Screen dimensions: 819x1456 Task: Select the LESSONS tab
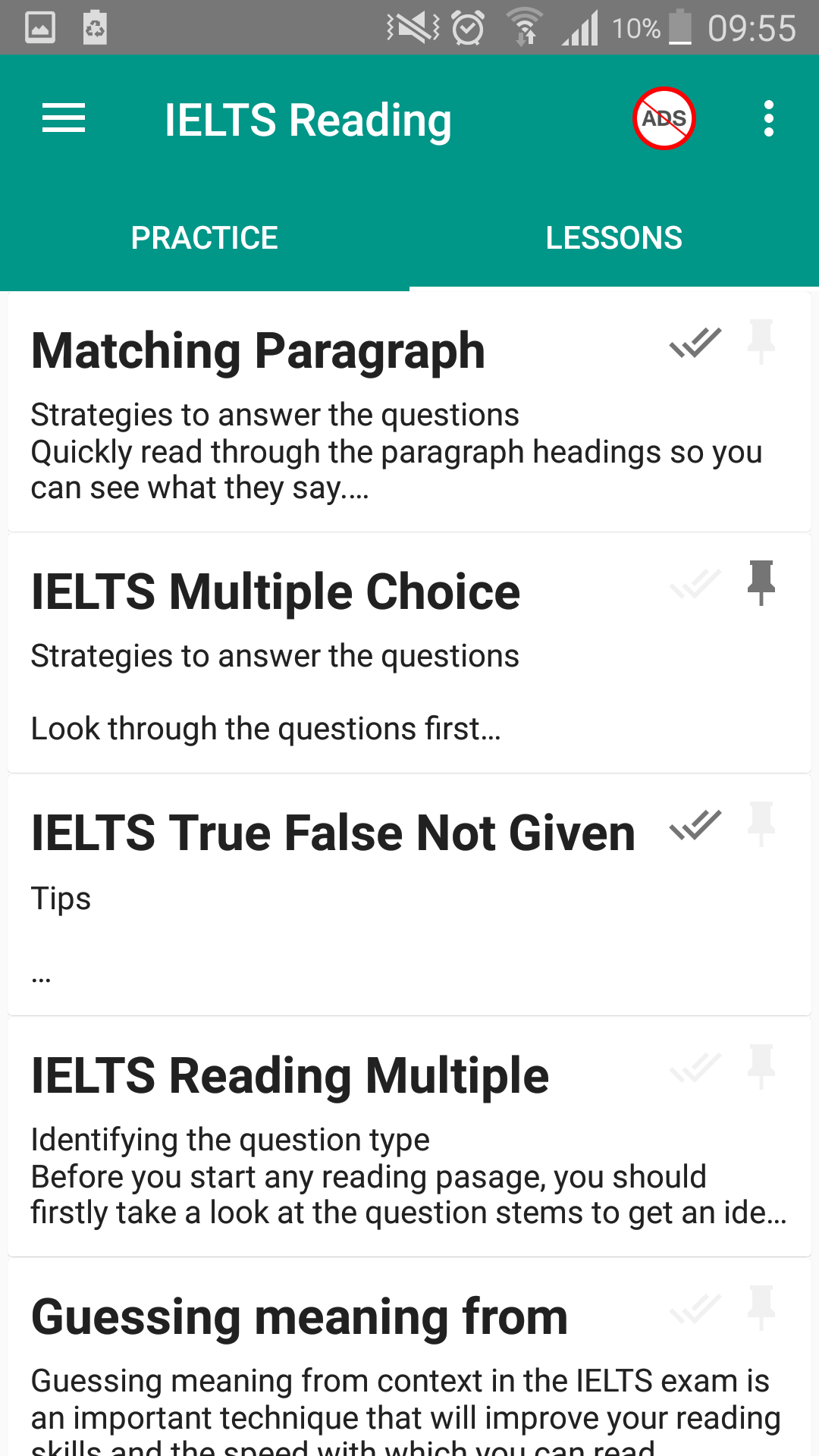[x=614, y=237]
